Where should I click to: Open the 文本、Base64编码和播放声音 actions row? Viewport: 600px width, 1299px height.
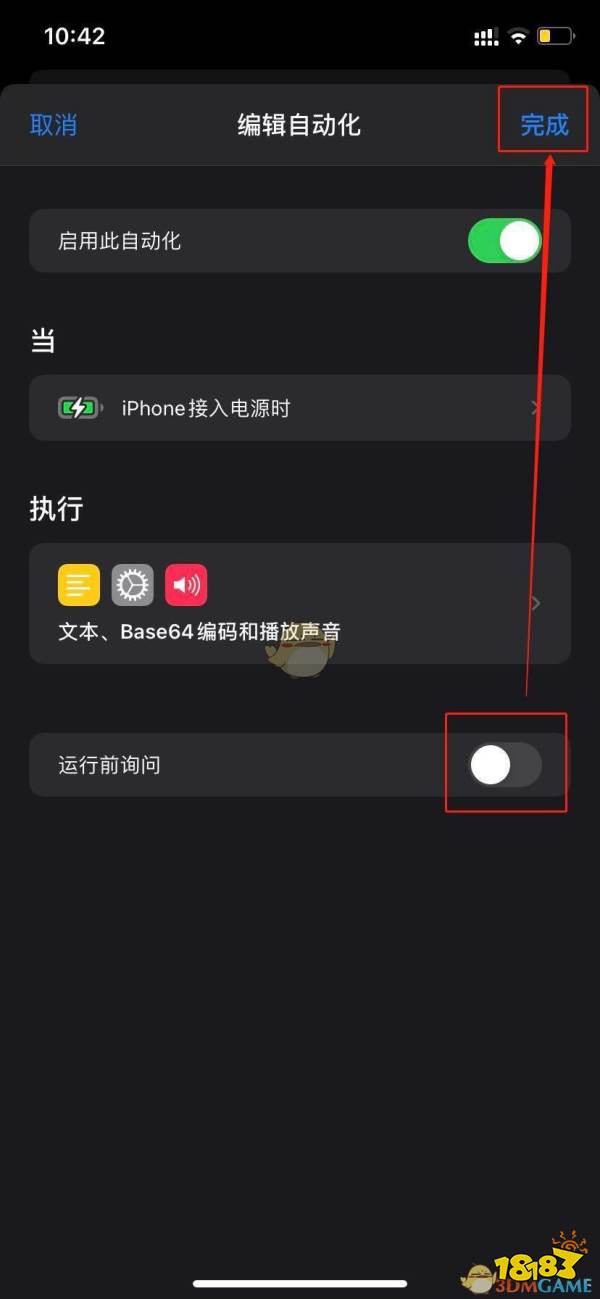[x=300, y=604]
